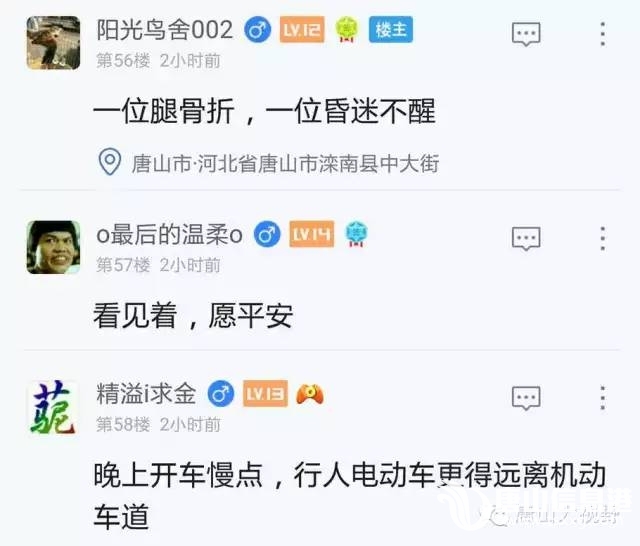Reply to 阳光鸟舍002's comment

[x=526, y=34]
